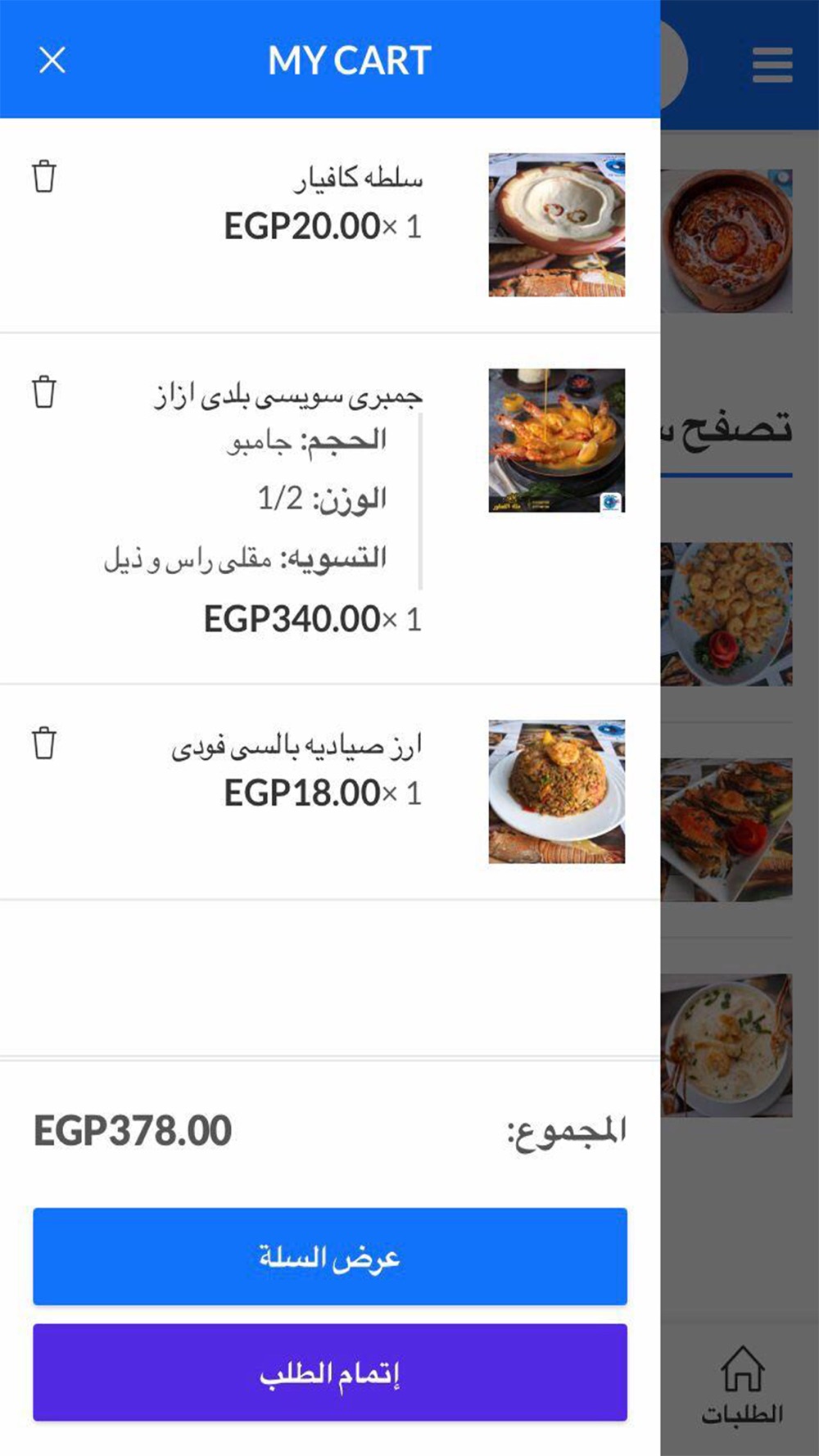Remove جمبرى سويسى بلدى ازاز from cart
The height and width of the screenshot is (1456, 819).
pyautogui.click(x=44, y=391)
